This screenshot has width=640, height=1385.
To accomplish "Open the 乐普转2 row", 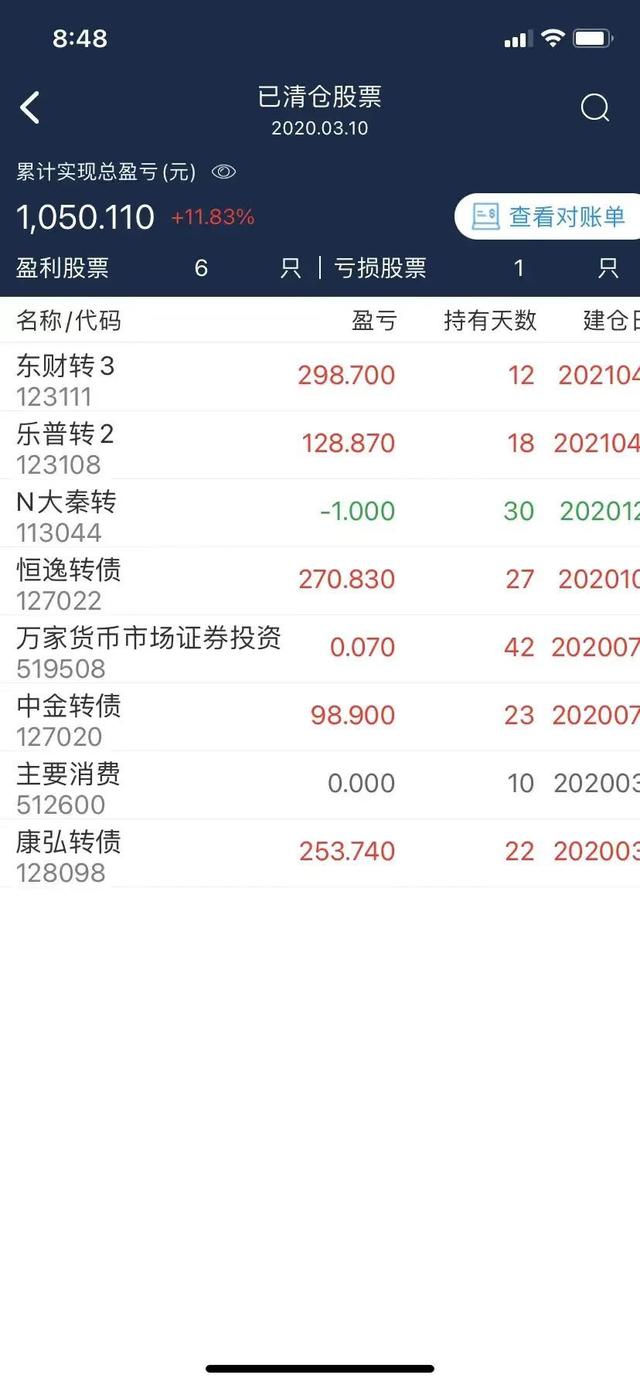I will pyautogui.click(x=320, y=446).
